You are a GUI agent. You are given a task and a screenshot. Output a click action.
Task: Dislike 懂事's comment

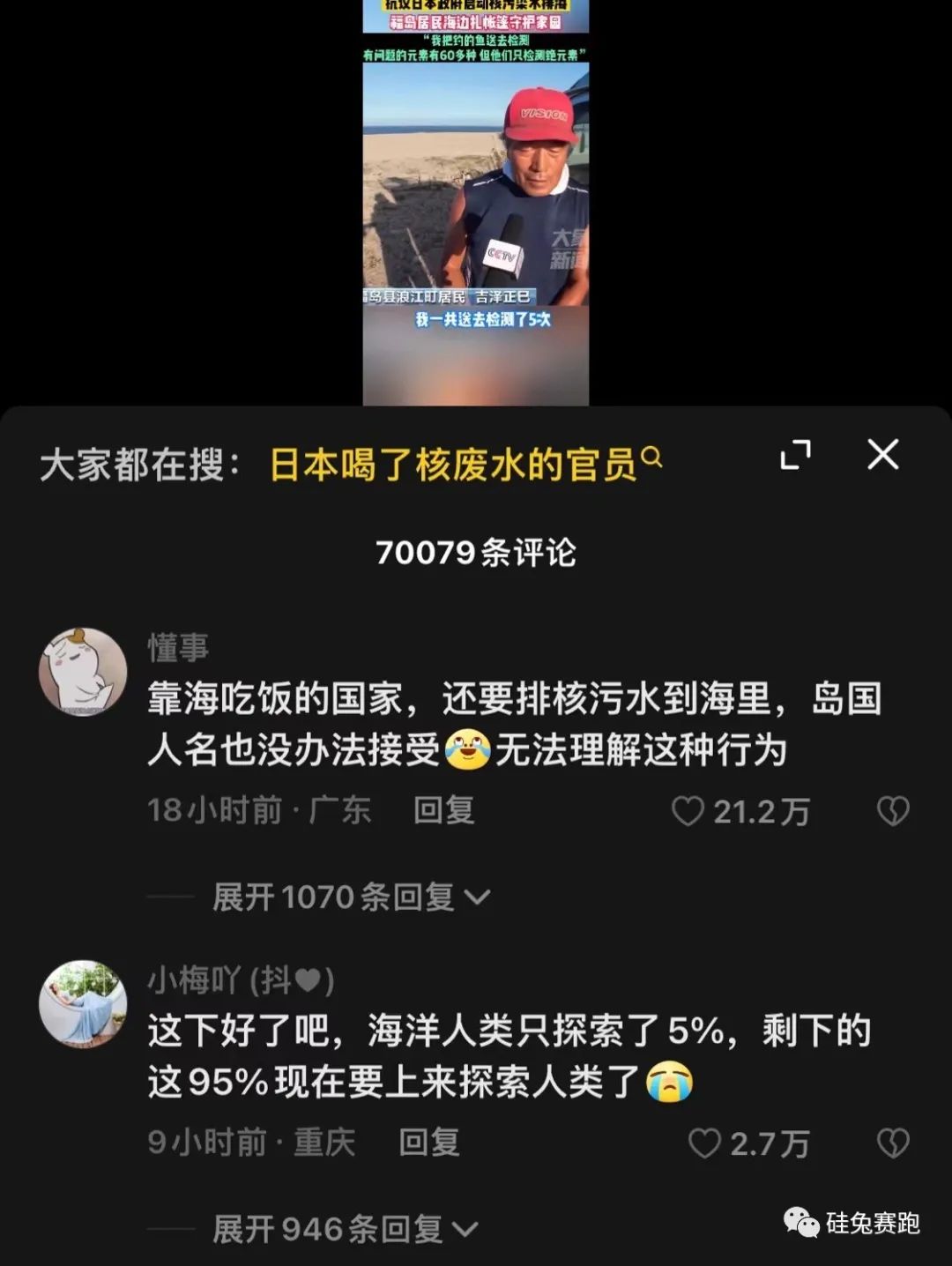(x=892, y=811)
